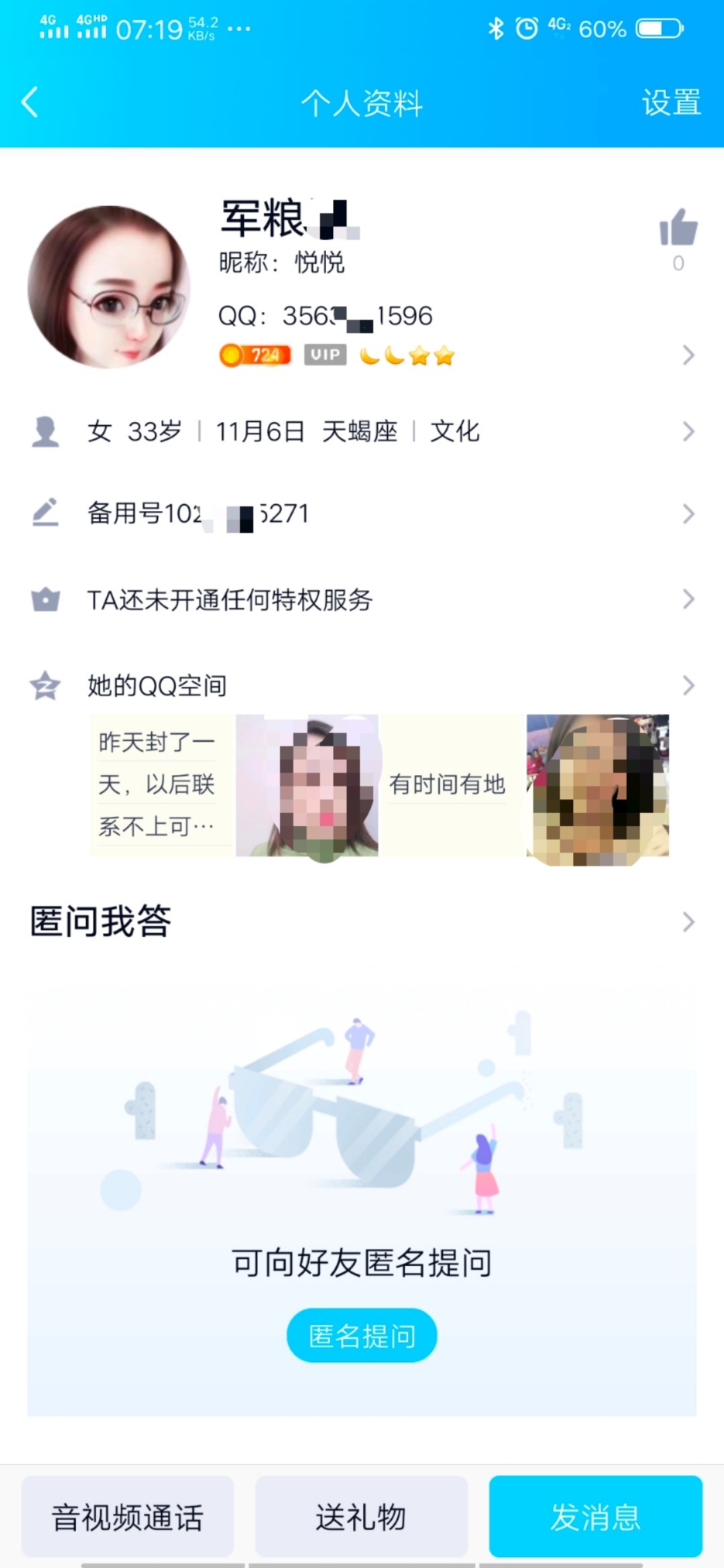The image size is (724, 1568).
Task: Tap the battery indicator showing 60%
Action: pyautogui.click(x=652, y=27)
